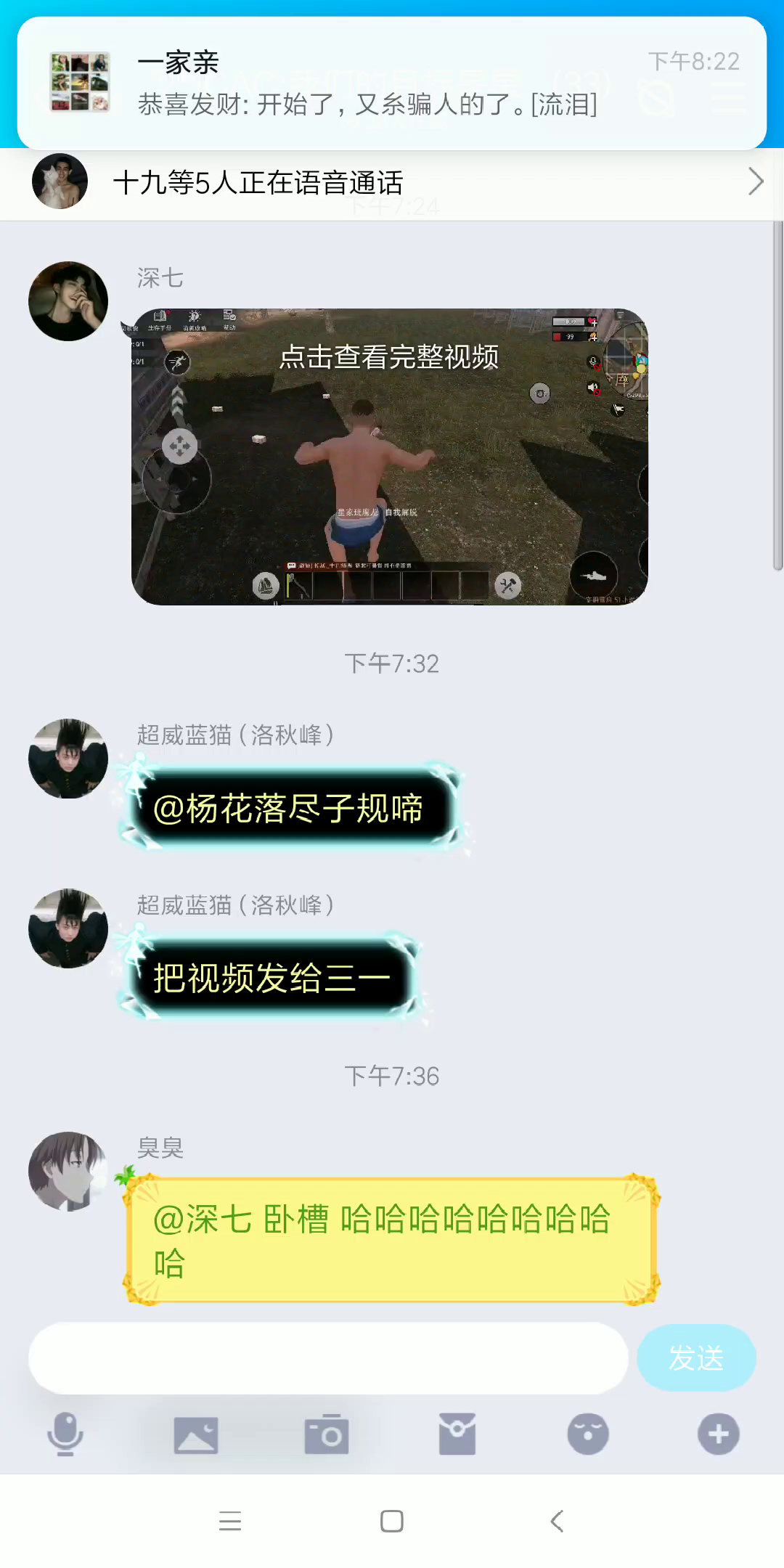This screenshot has width=784, height=1568.
Task: Go back using system back button
Action: [x=557, y=1521]
